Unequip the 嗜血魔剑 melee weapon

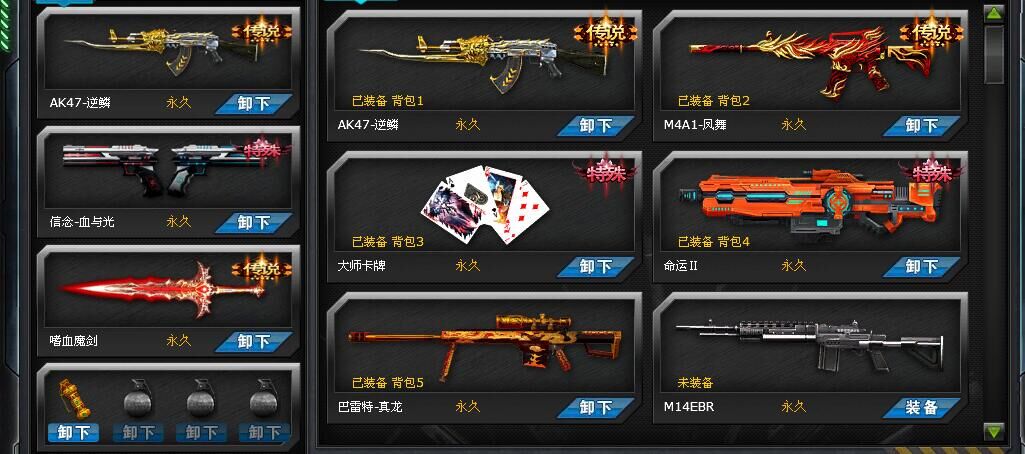254,342
